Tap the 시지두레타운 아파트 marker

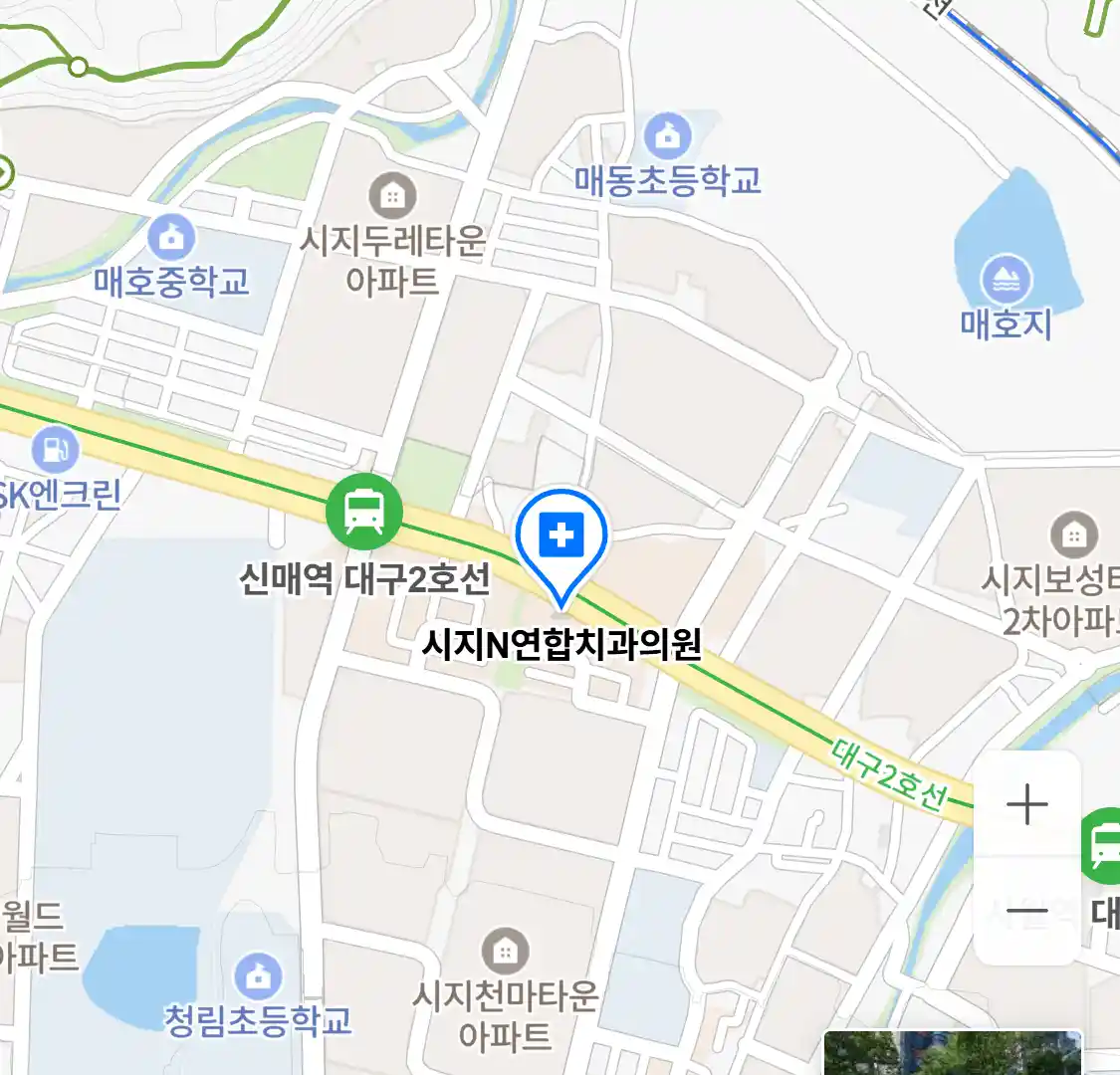[392, 196]
